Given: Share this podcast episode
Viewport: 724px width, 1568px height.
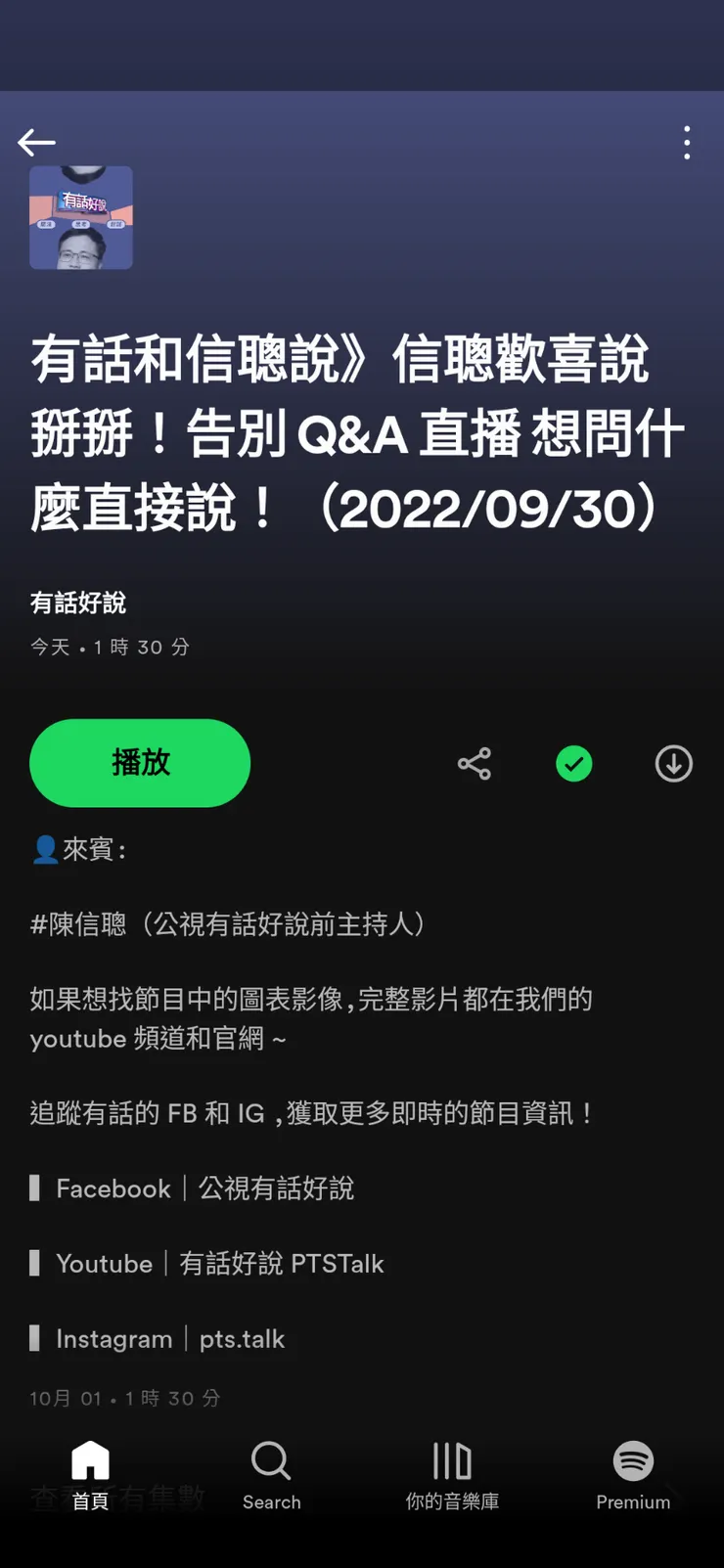Looking at the screenshot, I should pos(475,764).
